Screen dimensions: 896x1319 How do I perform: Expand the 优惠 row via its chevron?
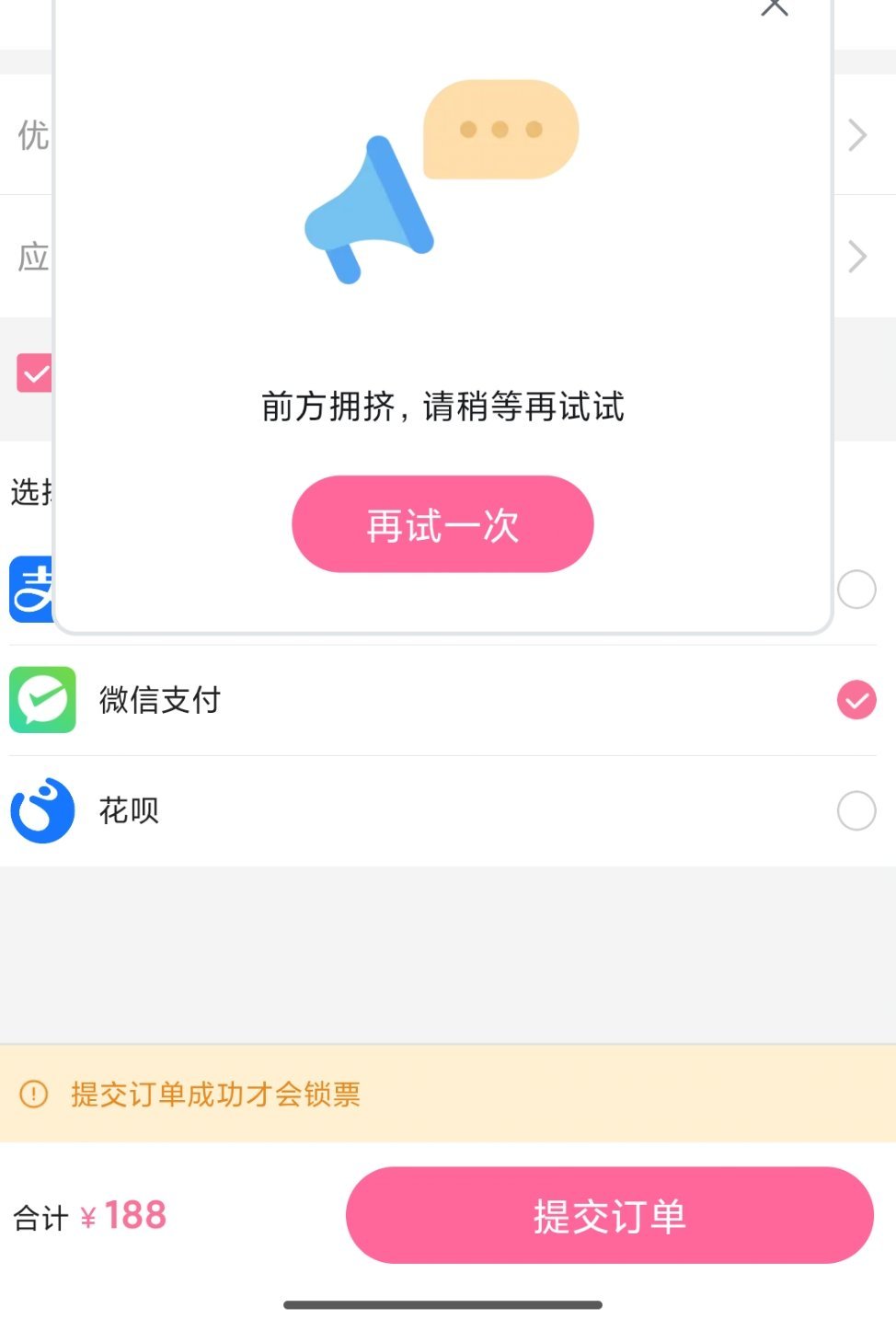[856, 136]
